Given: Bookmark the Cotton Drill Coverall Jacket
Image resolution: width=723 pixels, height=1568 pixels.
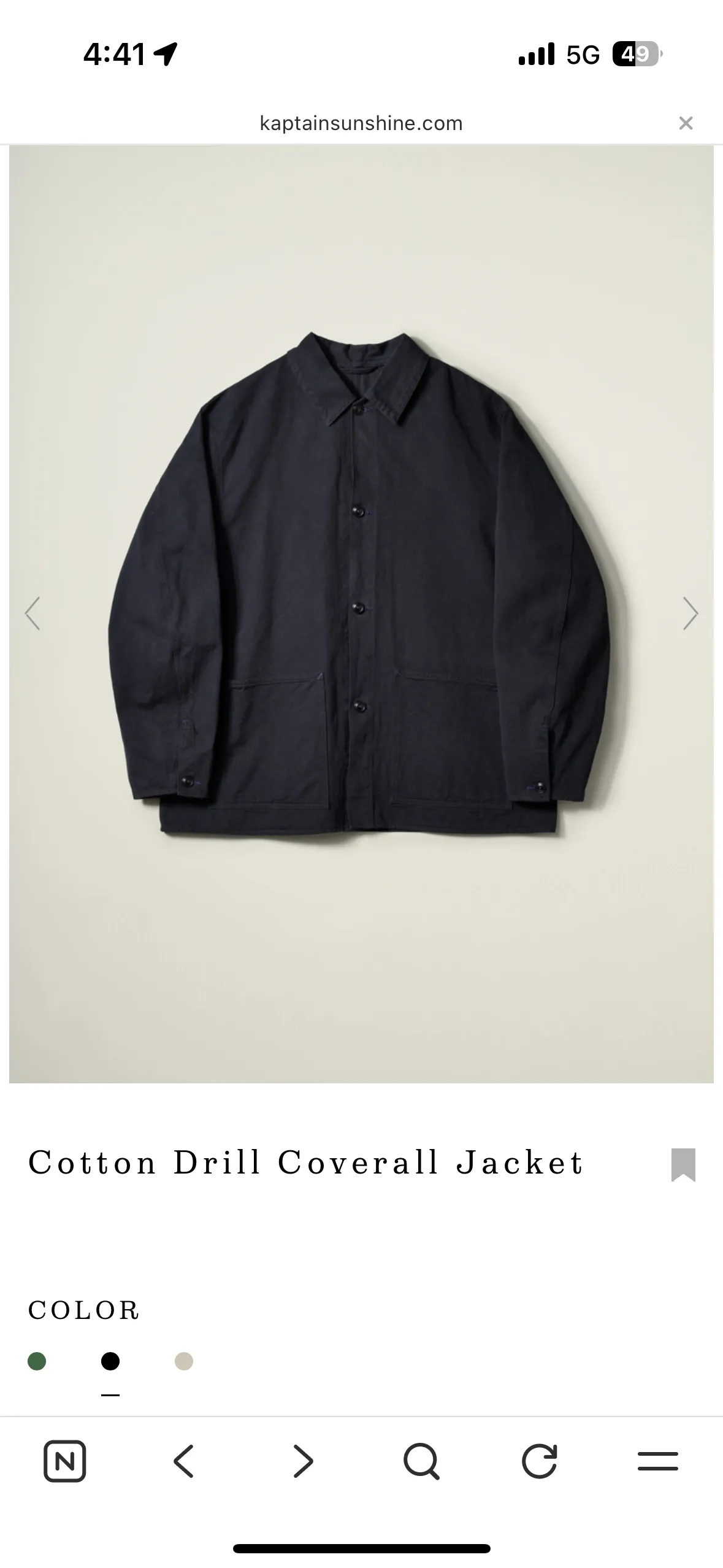Looking at the screenshot, I should pyautogui.click(x=683, y=1164).
